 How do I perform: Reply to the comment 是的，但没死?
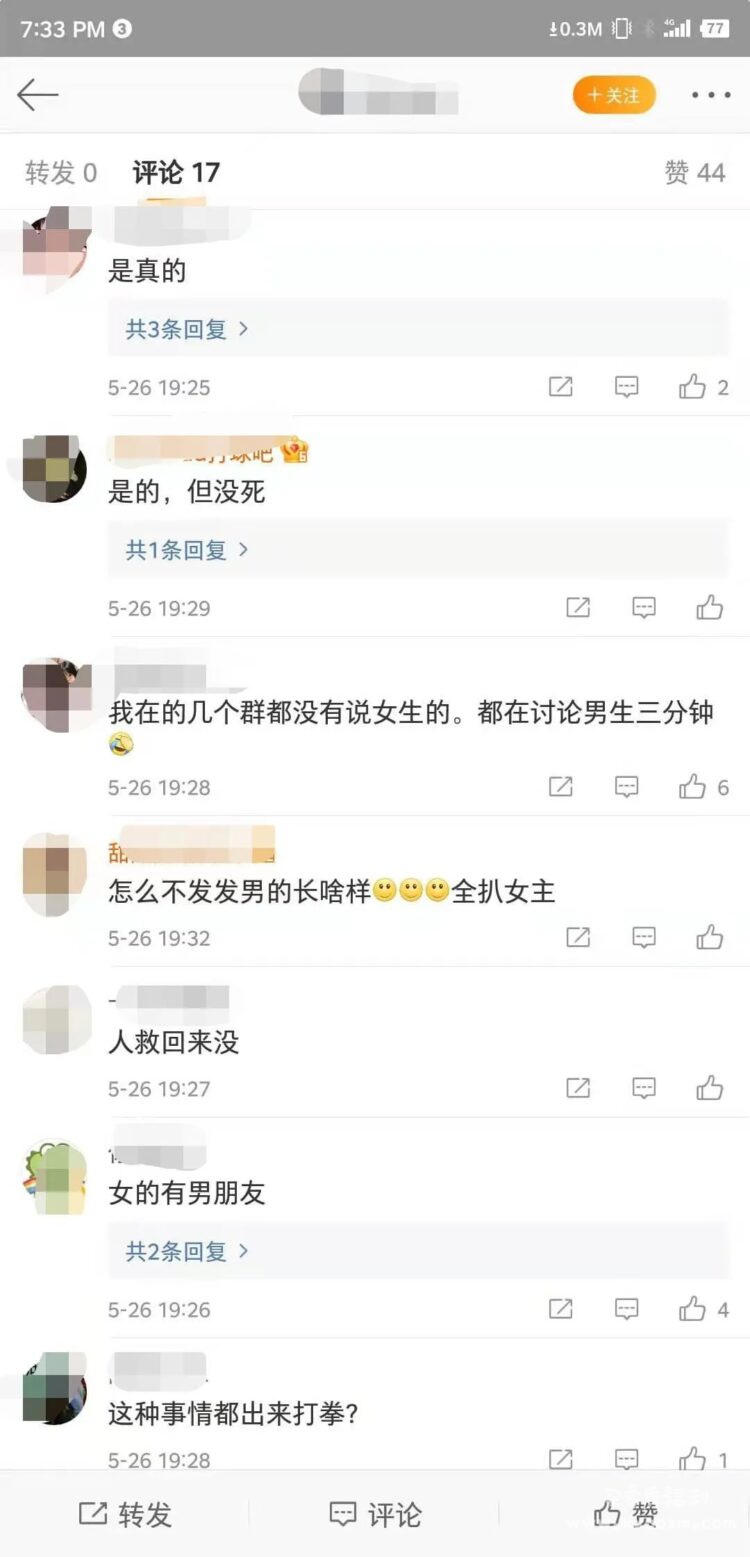[x=644, y=607]
